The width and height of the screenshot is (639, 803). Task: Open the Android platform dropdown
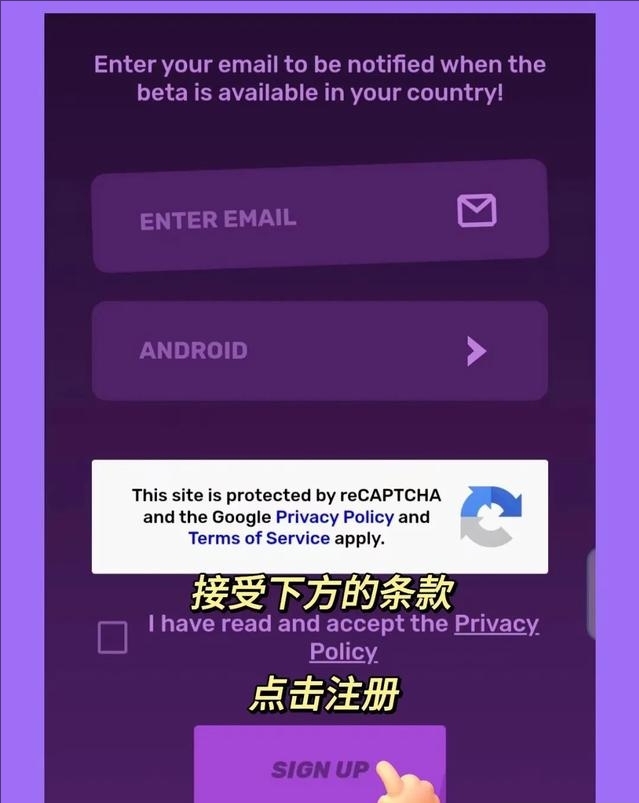pos(320,351)
